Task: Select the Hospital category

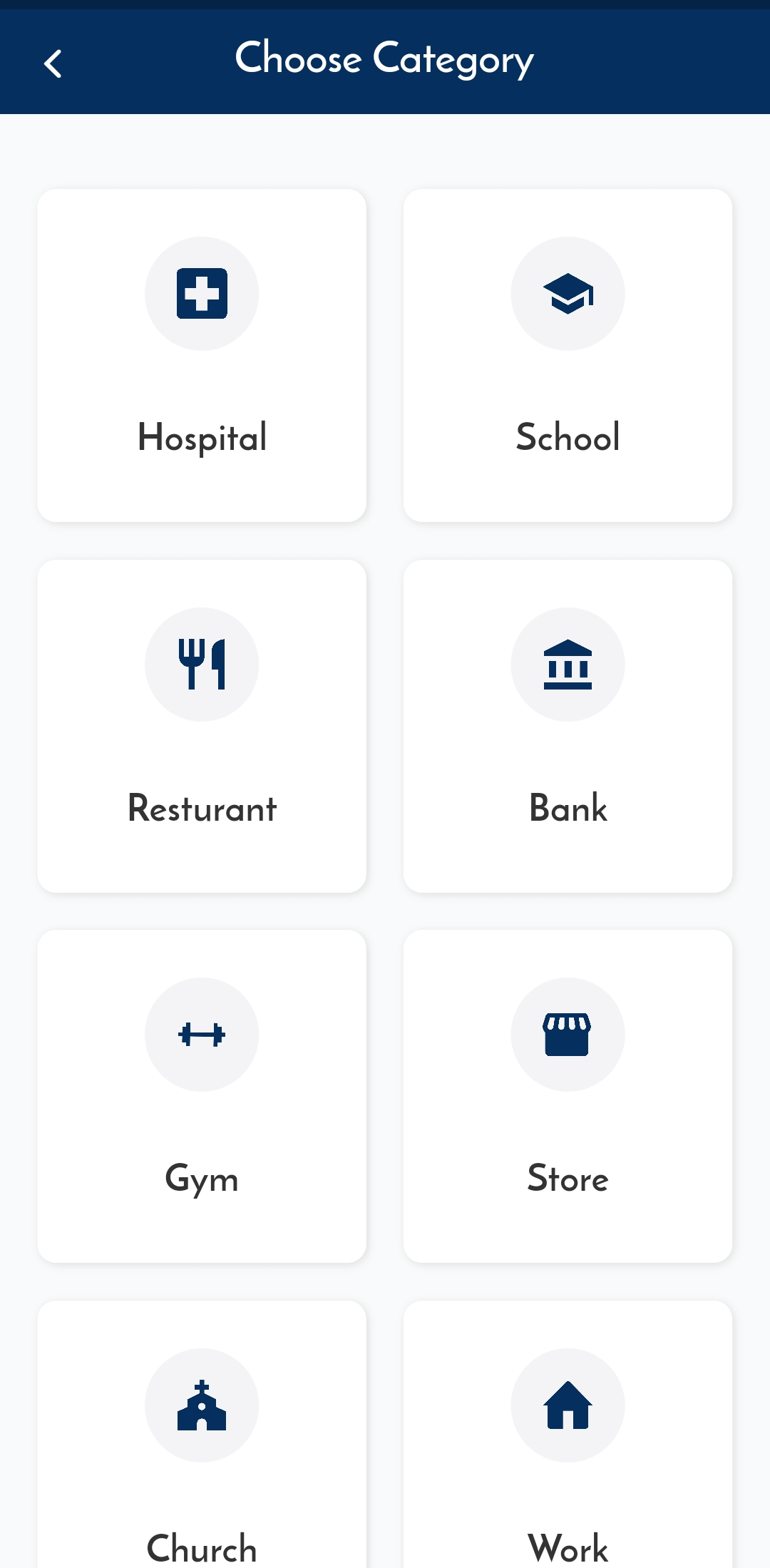Action: click(x=202, y=355)
